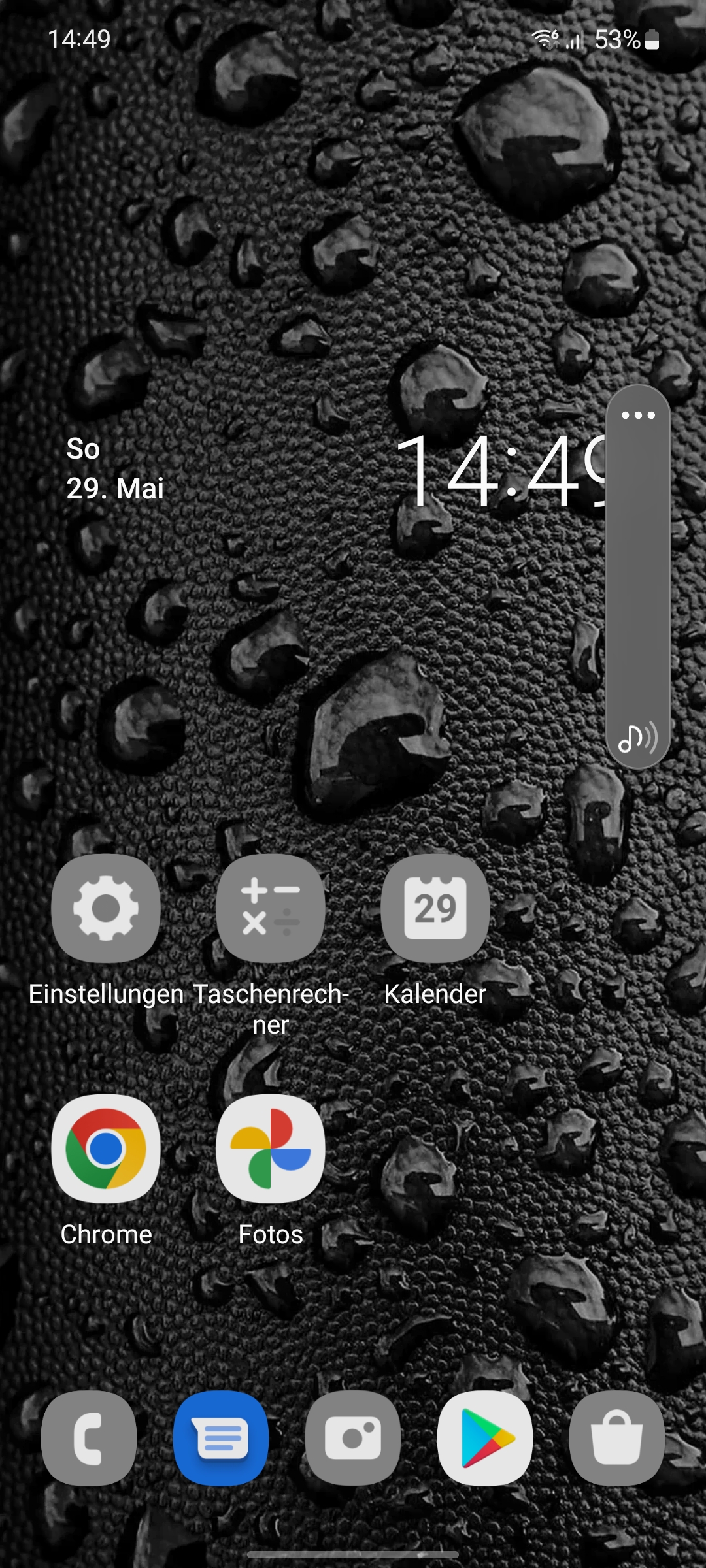Expand volume panel with three-dot button
The width and height of the screenshot is (706, 1568).
(x=638, y=416)
